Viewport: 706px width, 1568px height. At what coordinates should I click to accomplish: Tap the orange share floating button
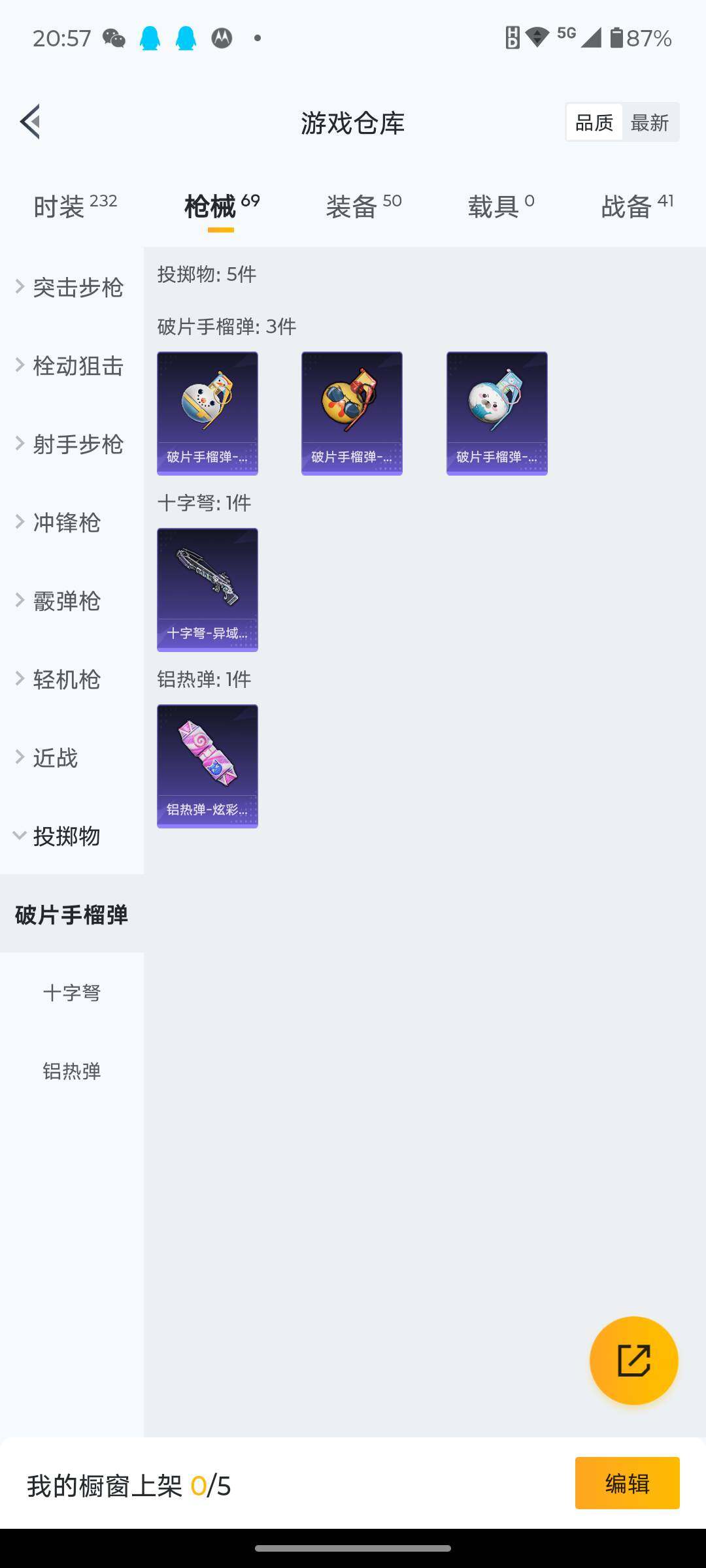pos(633,1360)
